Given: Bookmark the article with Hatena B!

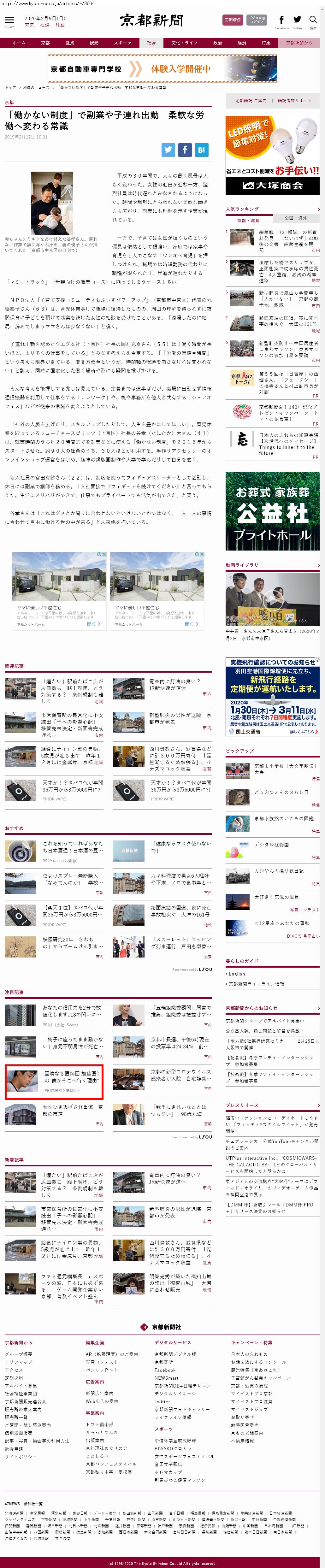Looking at the screenshot, I should [x=201, y=150].
